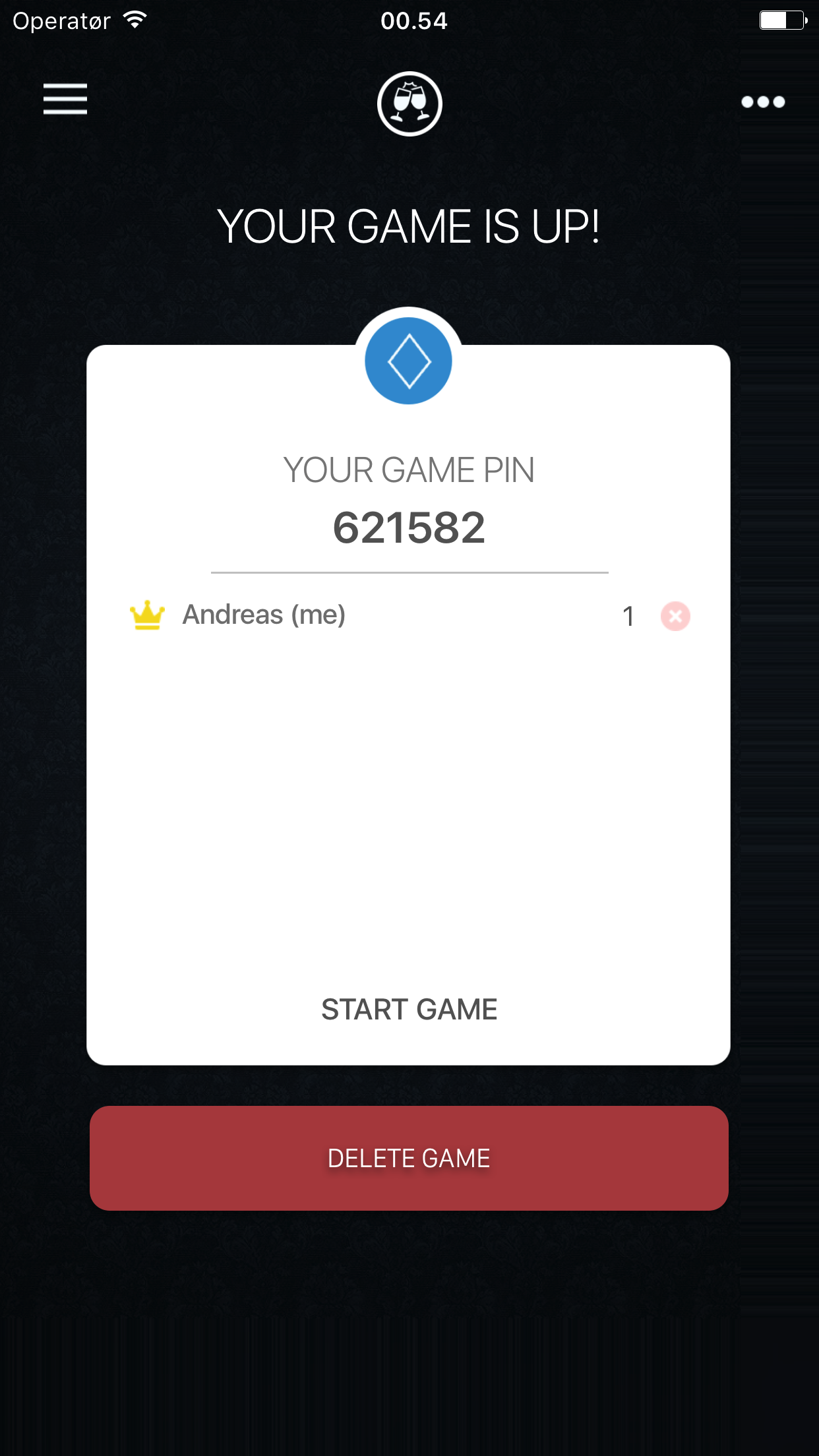Viewport: 819px width, 1456px height.
Task: Delete the game
Action: point(409,1158)
